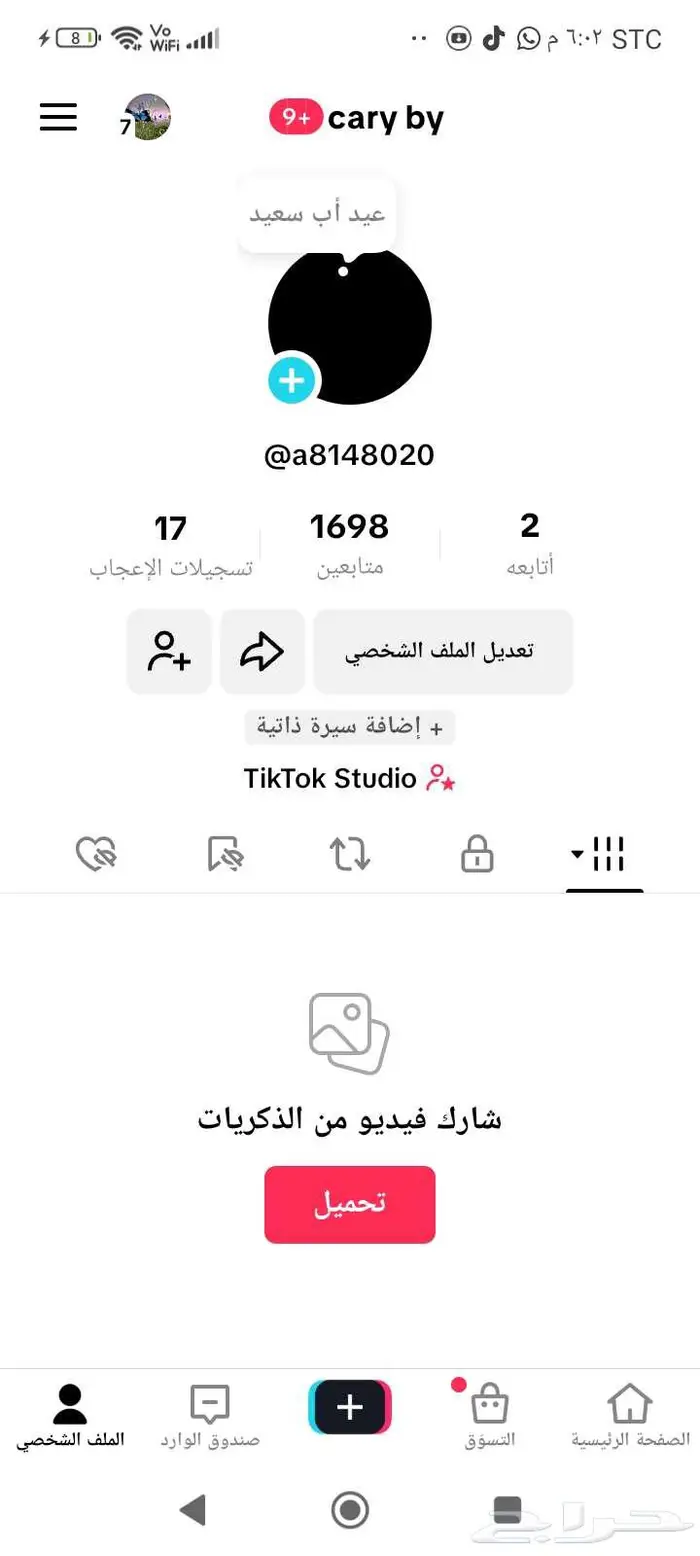Open صندوق الوارد inbox
Image resolution: width=700 pixels, height=1556 pixels.
click(210, 1416)
